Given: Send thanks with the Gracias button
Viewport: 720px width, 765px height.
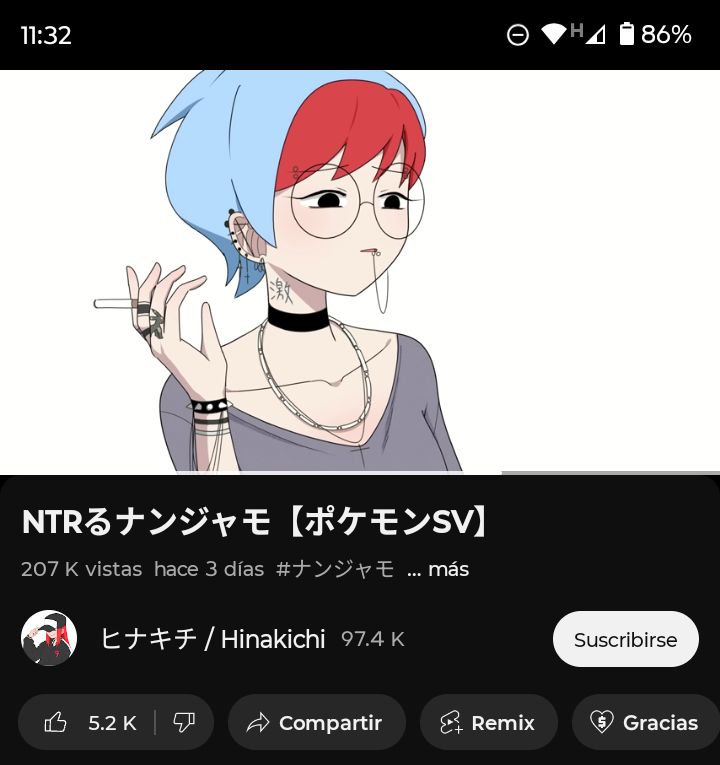Looking at the screenshot, I should pos(645,723).
